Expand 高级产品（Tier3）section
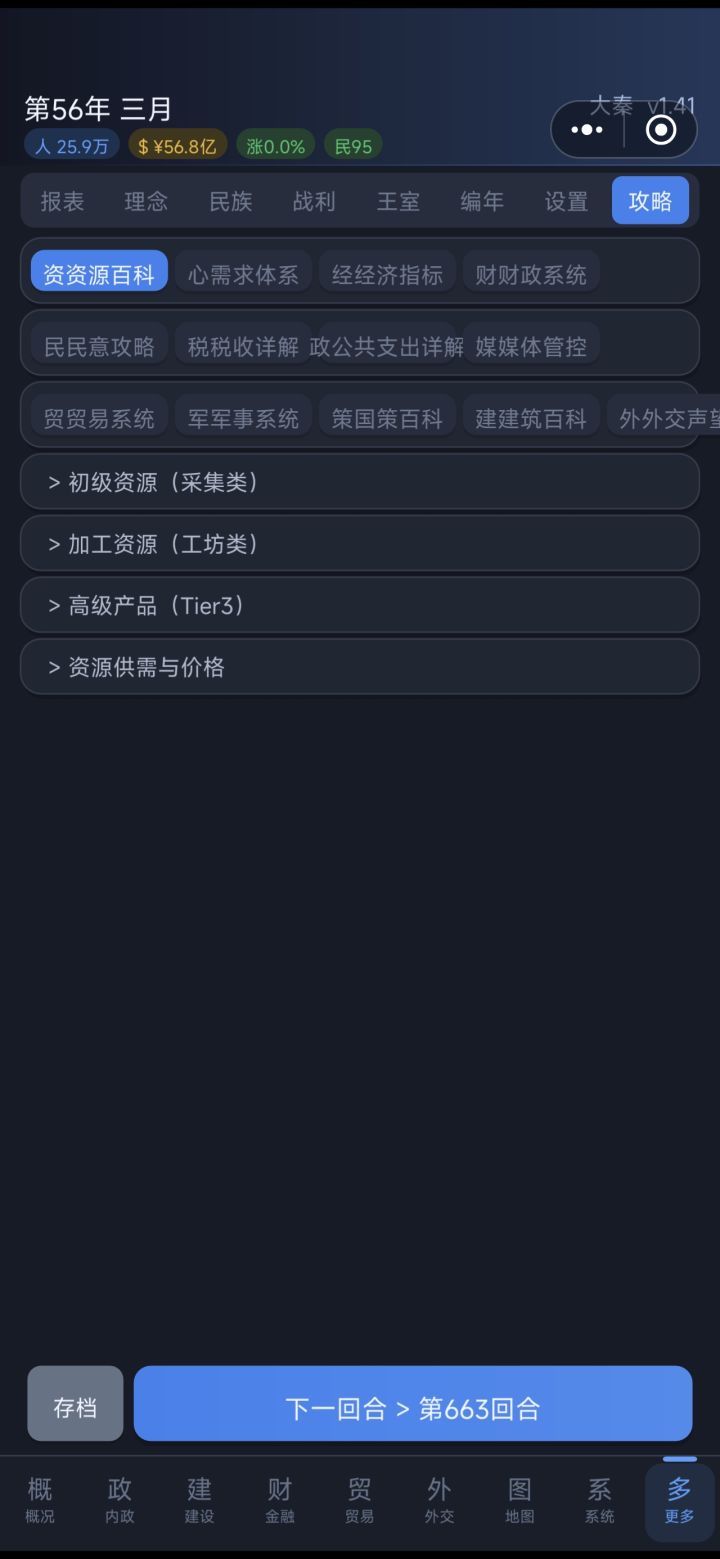This screenshot has width=720, height=1559. point(360,605)
